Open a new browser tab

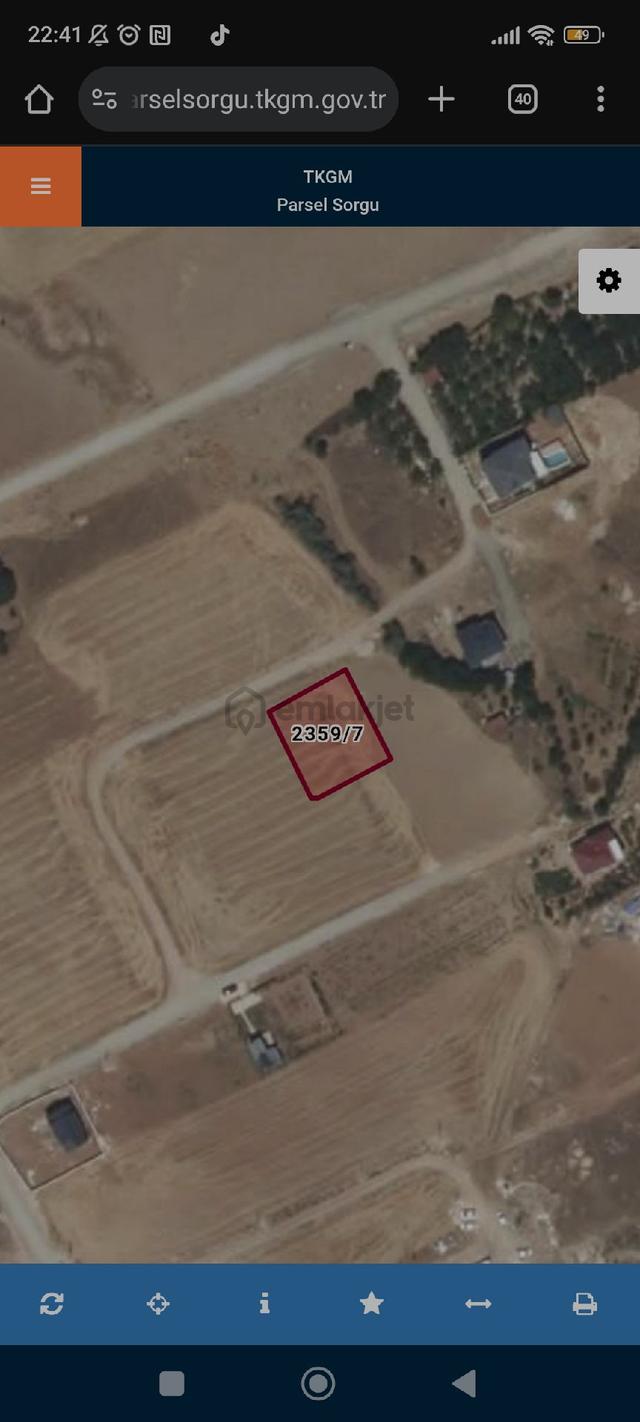click(441, 99)
